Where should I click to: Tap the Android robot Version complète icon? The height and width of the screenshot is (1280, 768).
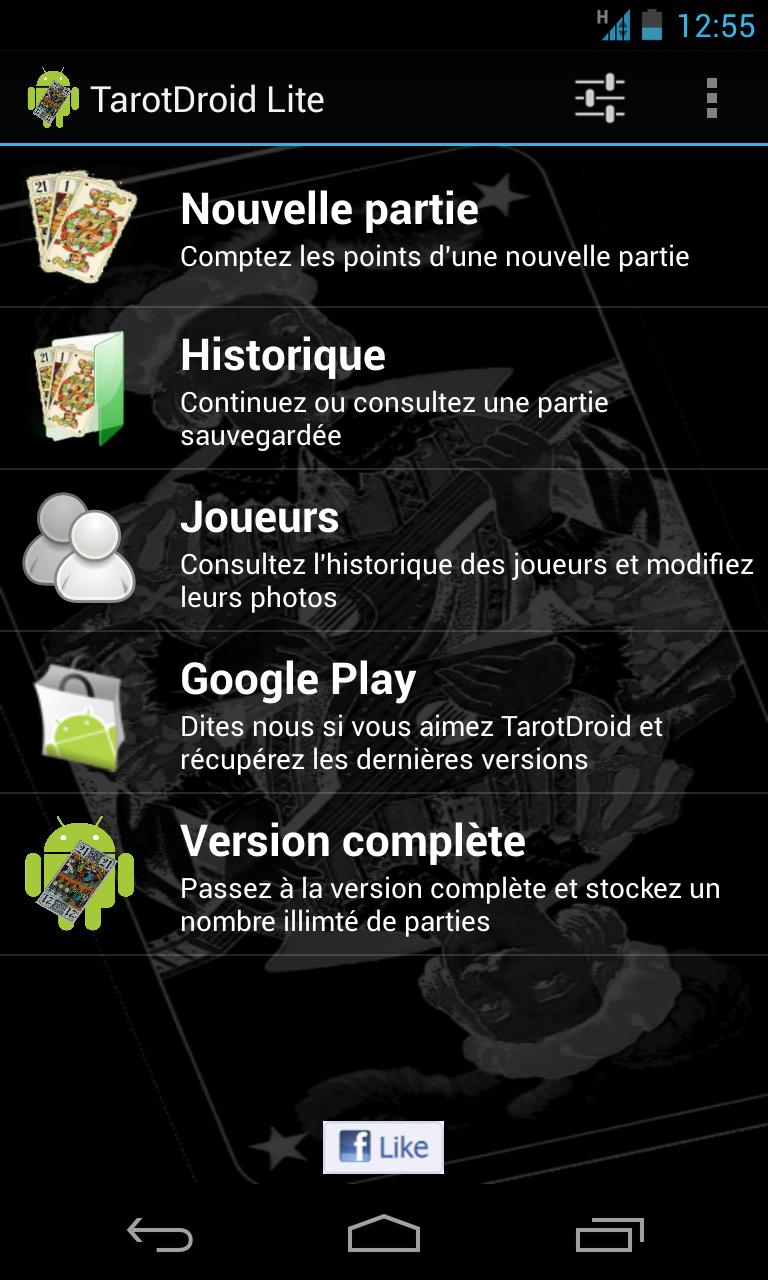[80, 872]
